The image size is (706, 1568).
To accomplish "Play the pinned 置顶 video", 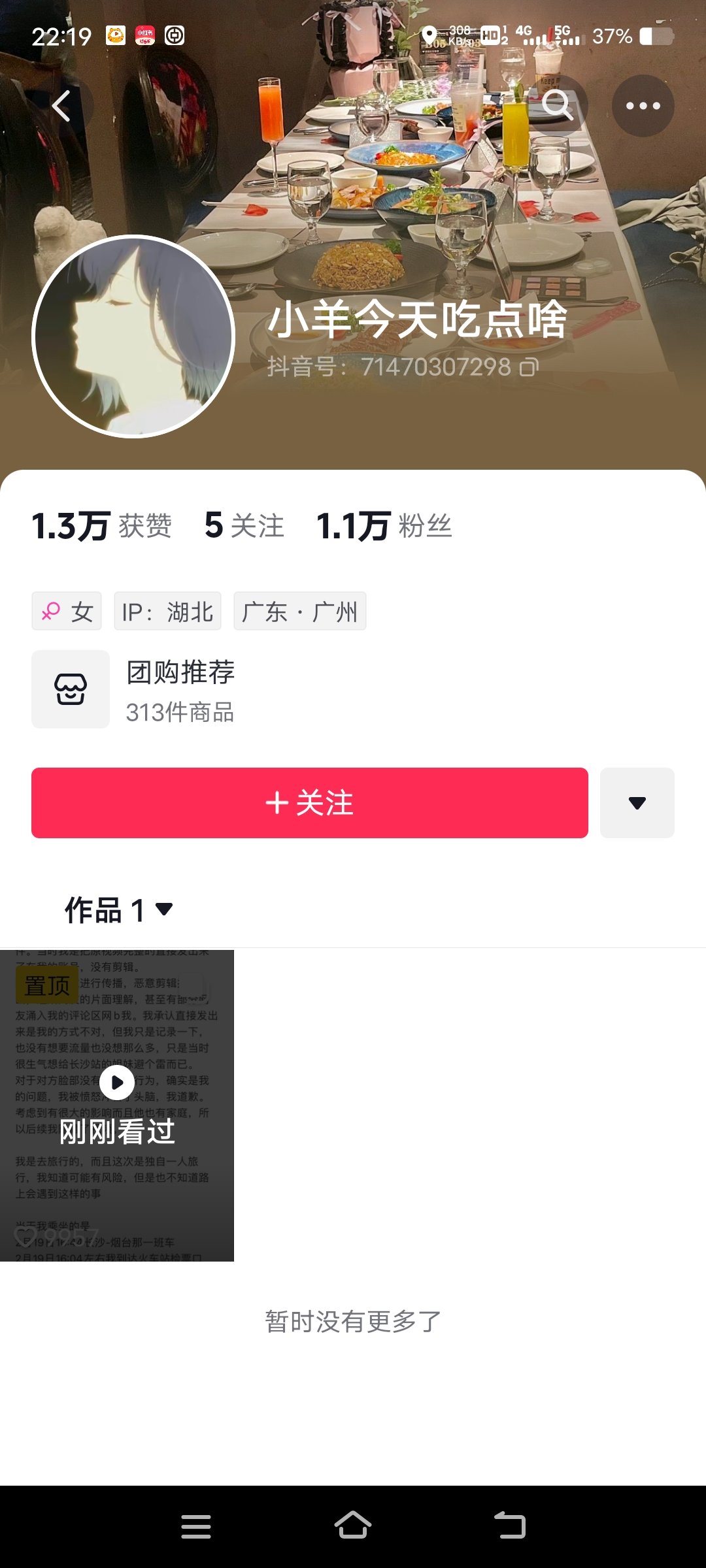I will [117, 1105].
